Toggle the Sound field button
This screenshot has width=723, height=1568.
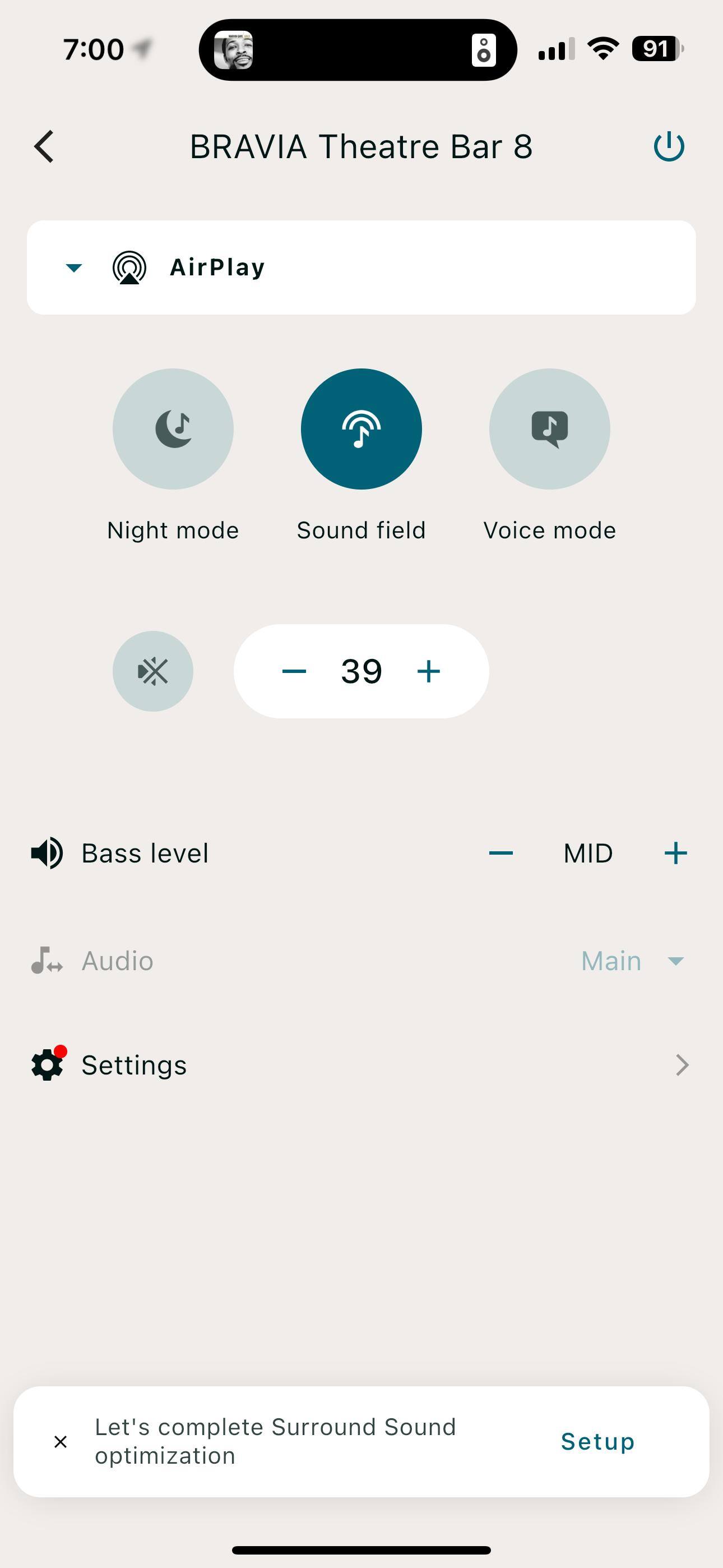point(361,429)
